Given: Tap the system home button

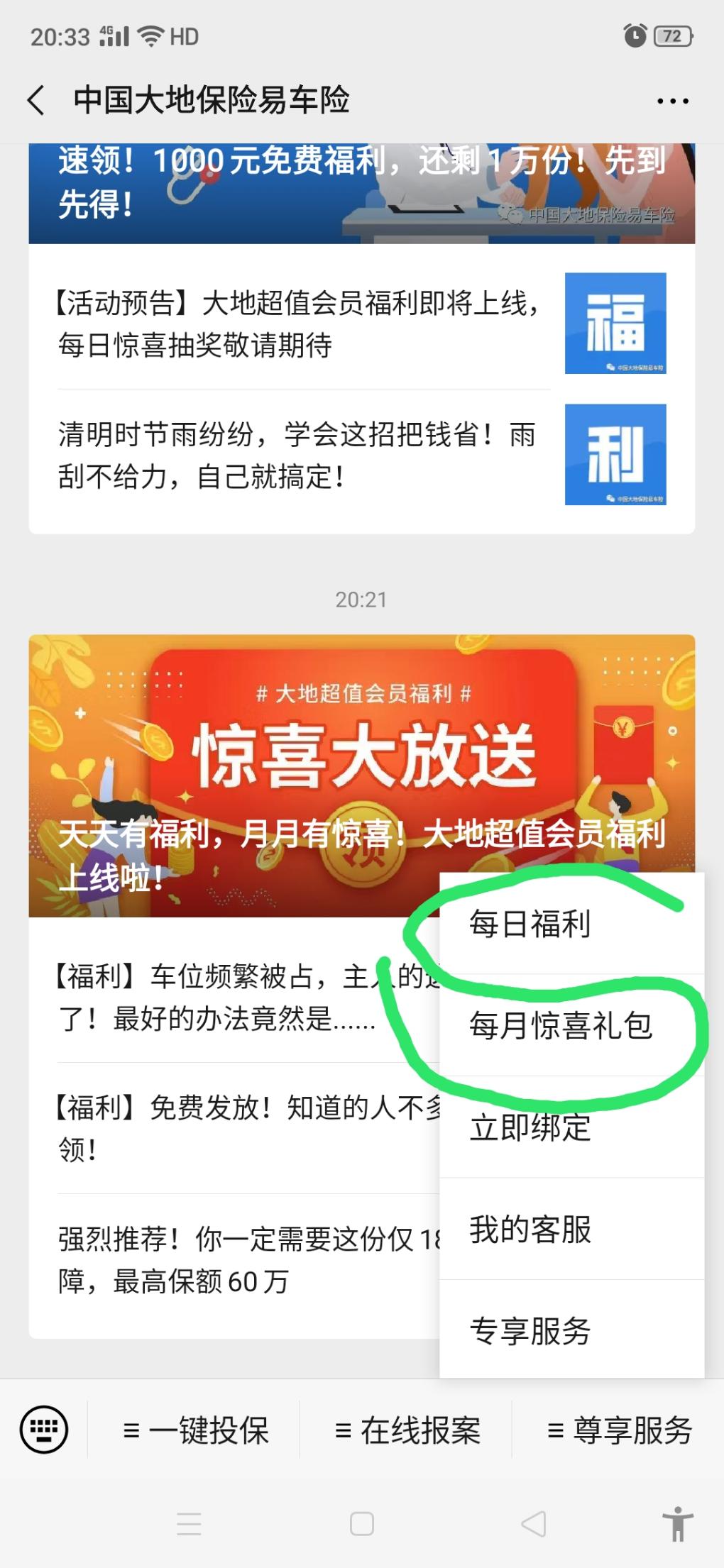Looking at the screenshot, I should point(362,1523).
